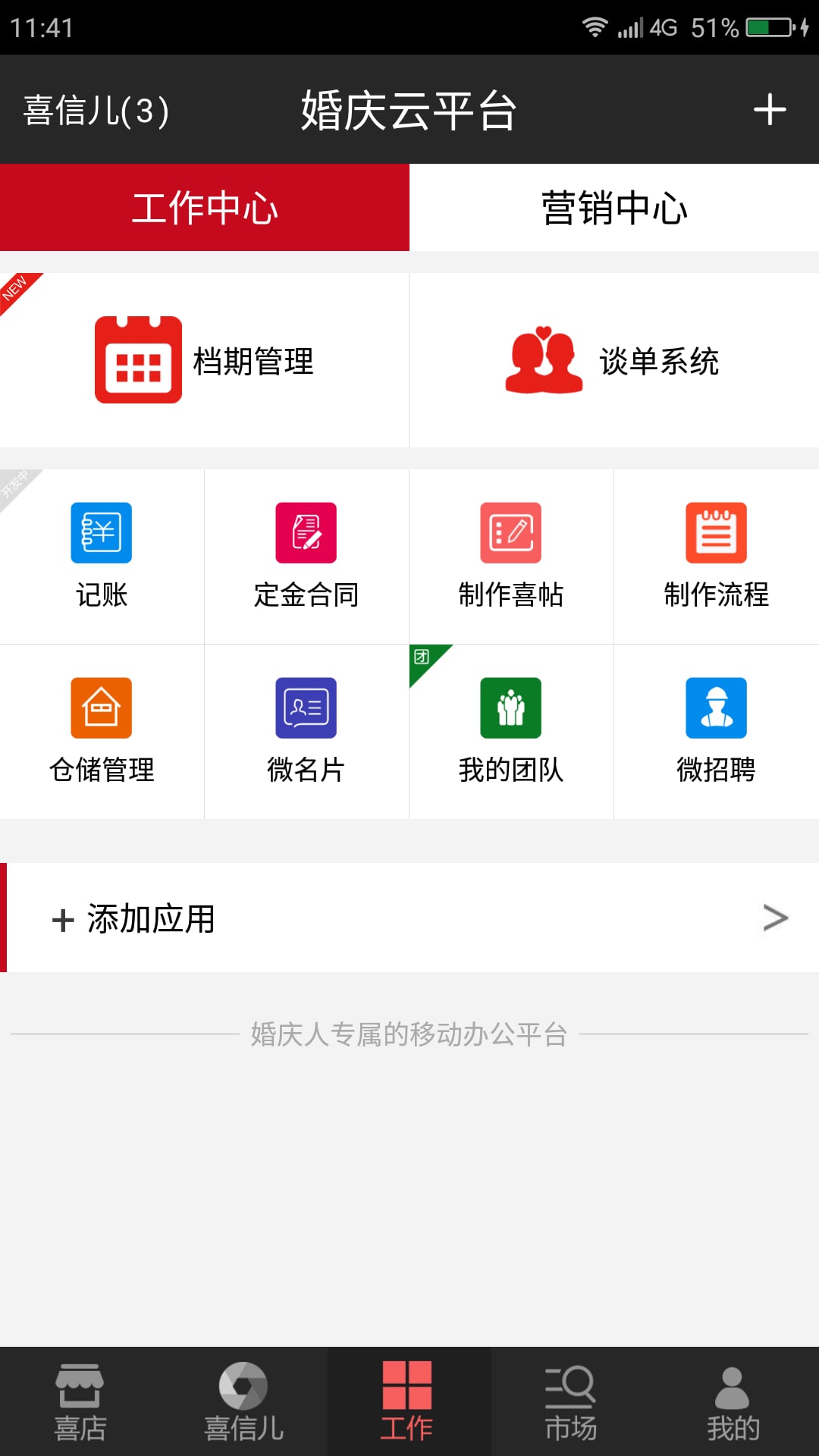
Task: Select the 制作流程 process icon
Action: [x=716, y=533]
